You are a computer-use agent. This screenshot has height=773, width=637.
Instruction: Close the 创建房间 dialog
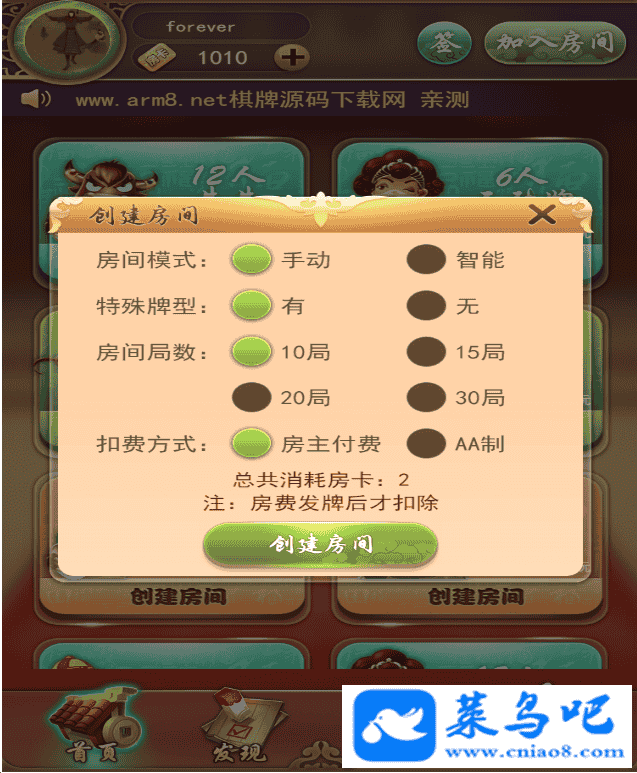[542, 214]
